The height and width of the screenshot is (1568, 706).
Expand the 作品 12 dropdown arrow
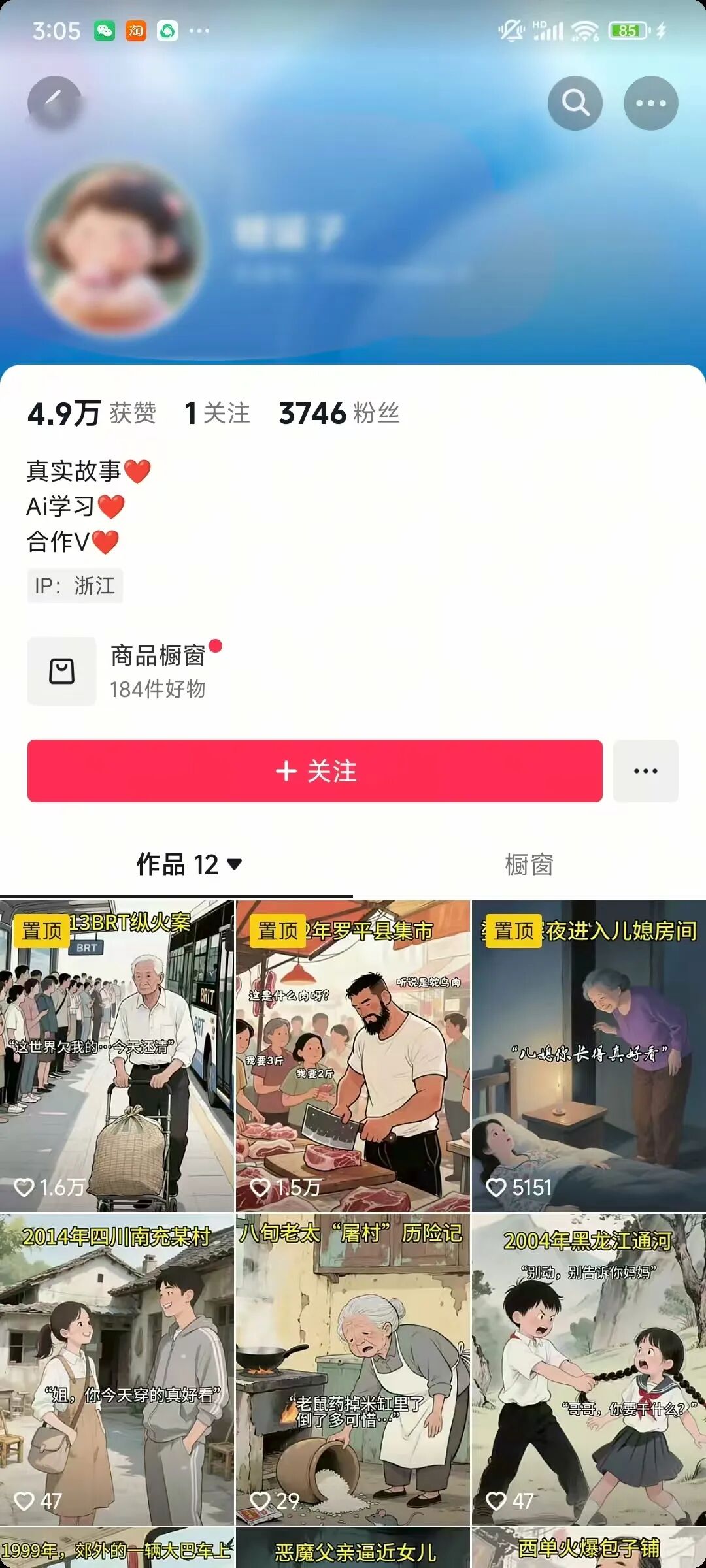234,864
